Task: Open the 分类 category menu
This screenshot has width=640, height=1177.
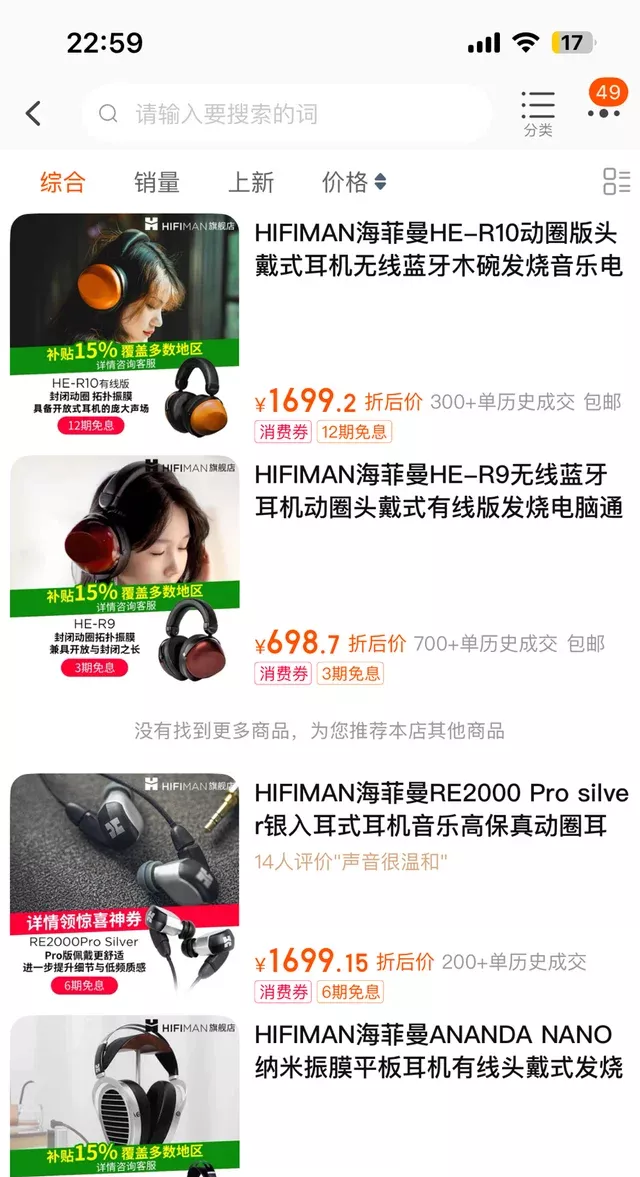Action: (537, 113)
